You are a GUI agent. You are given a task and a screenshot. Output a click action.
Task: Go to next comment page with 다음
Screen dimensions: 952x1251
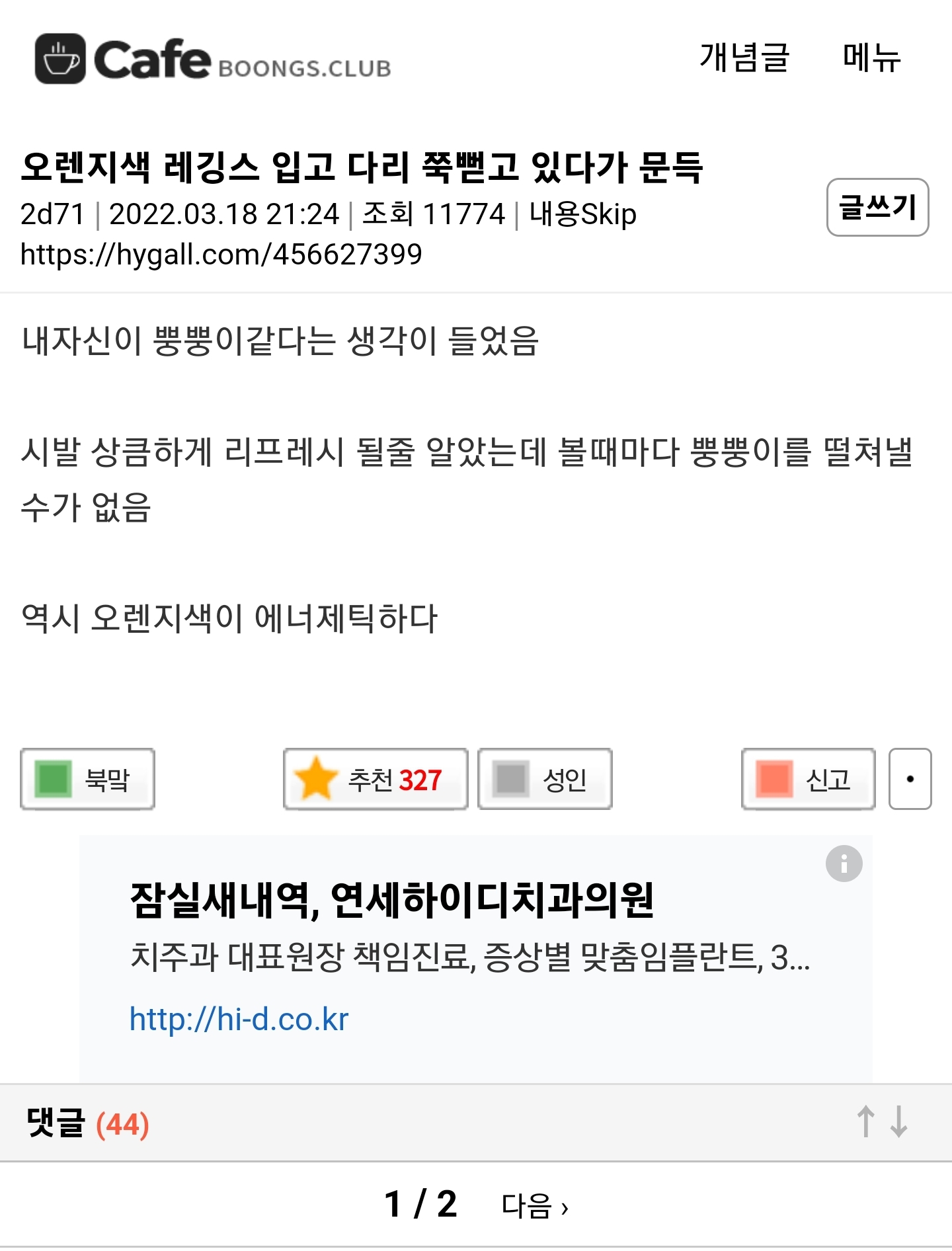click(534, 1205)
